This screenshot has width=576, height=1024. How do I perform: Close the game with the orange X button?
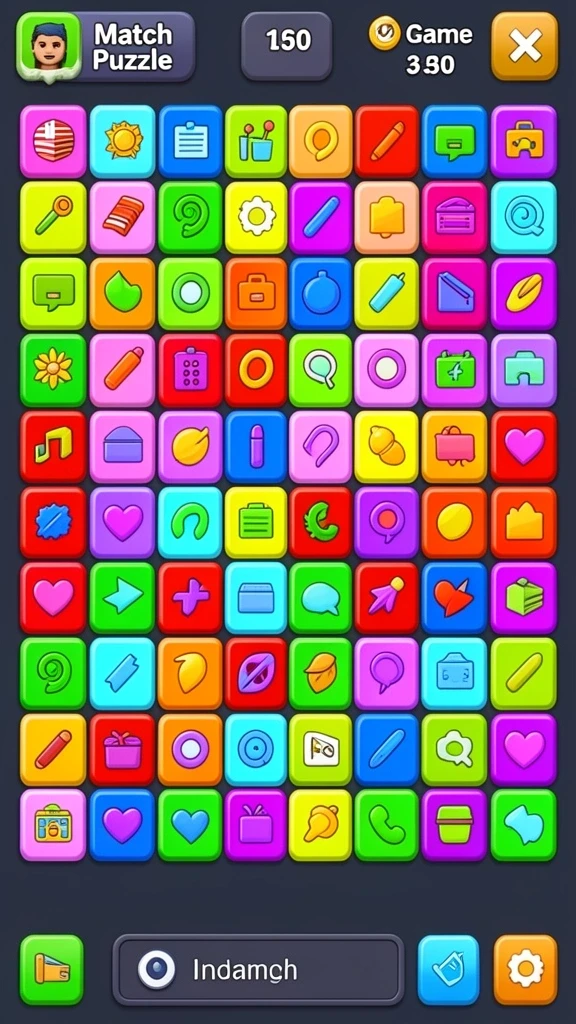[x=524, y=46]
